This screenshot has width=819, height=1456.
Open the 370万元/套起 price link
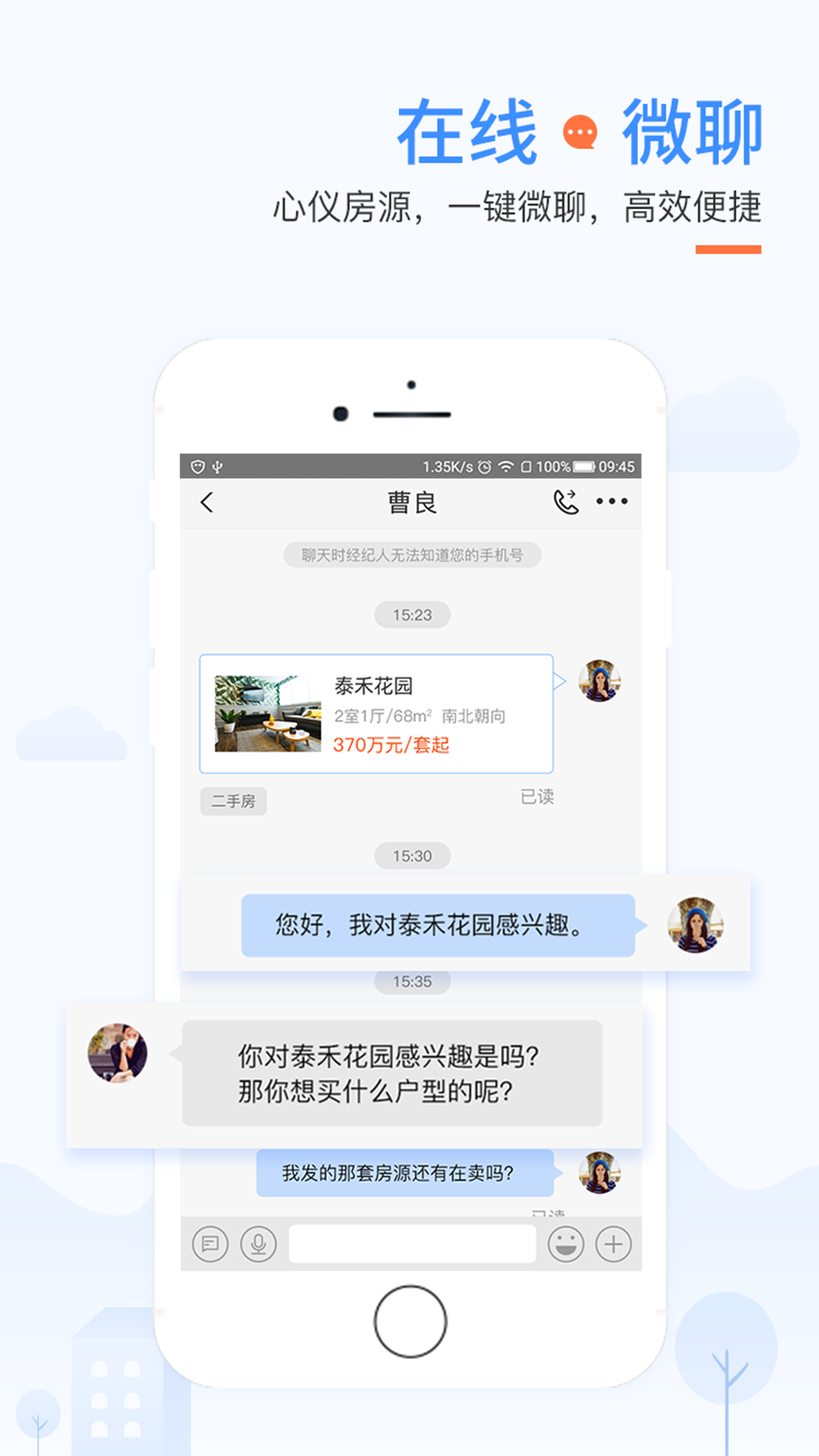[x=391, y=745]
